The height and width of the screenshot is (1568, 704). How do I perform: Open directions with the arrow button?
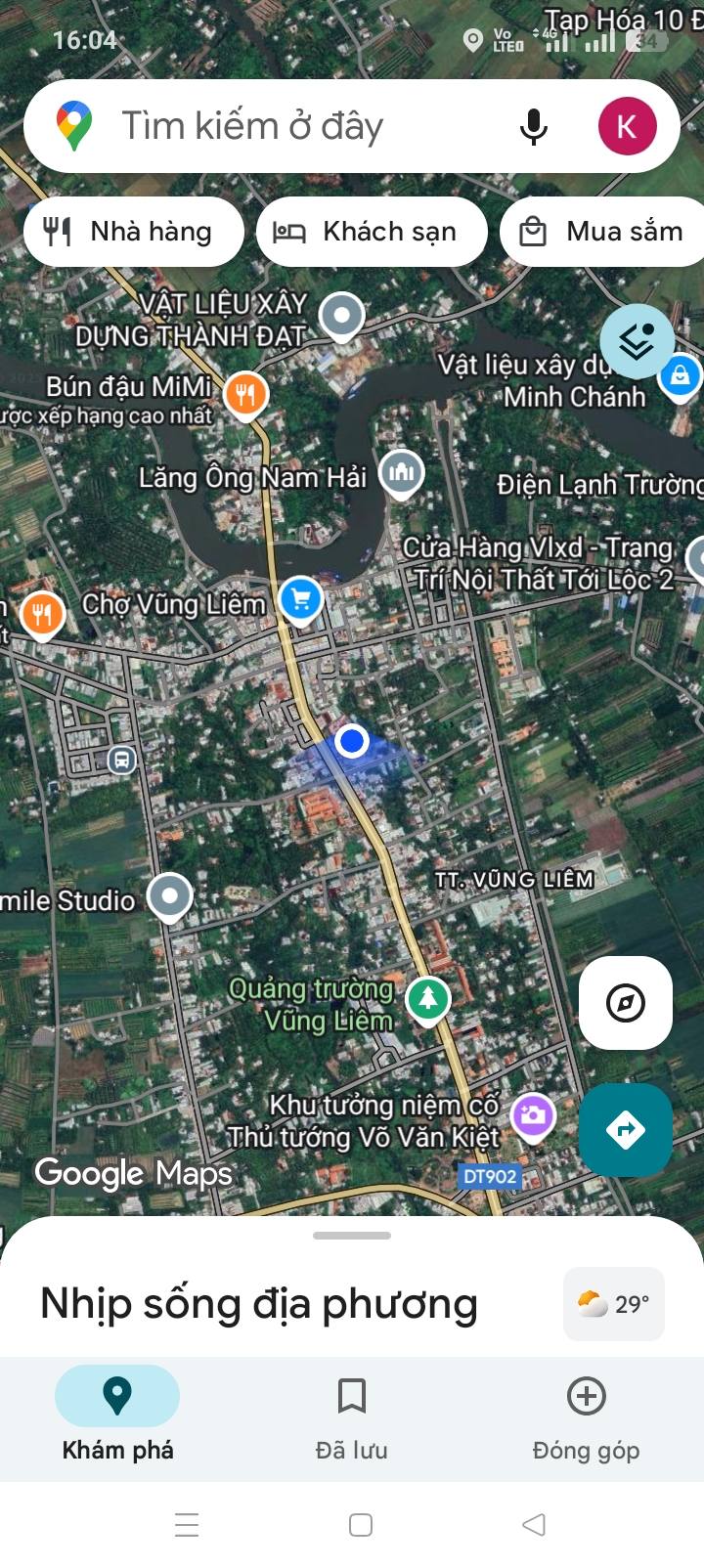626,1130
